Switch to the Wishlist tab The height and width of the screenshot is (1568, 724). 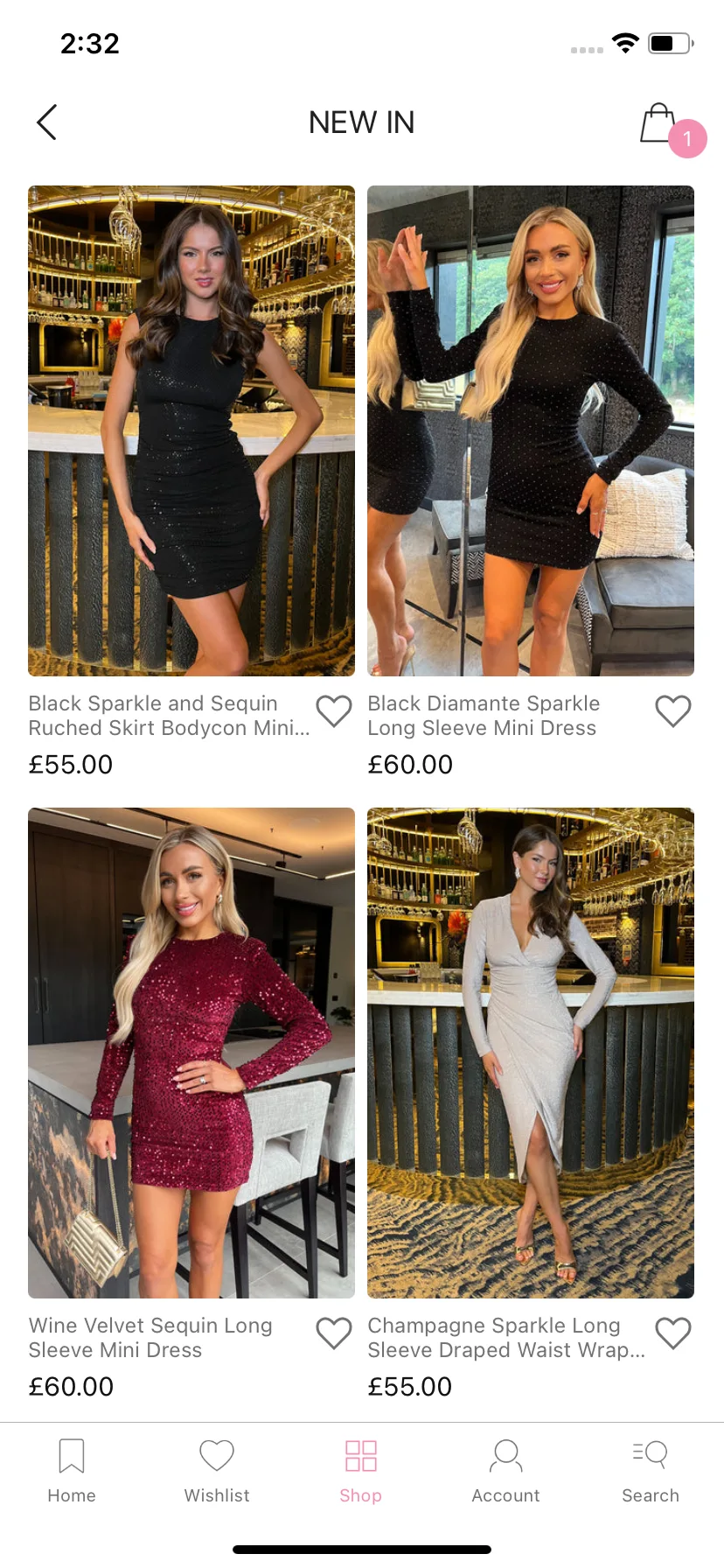[x=217, y=1471]
